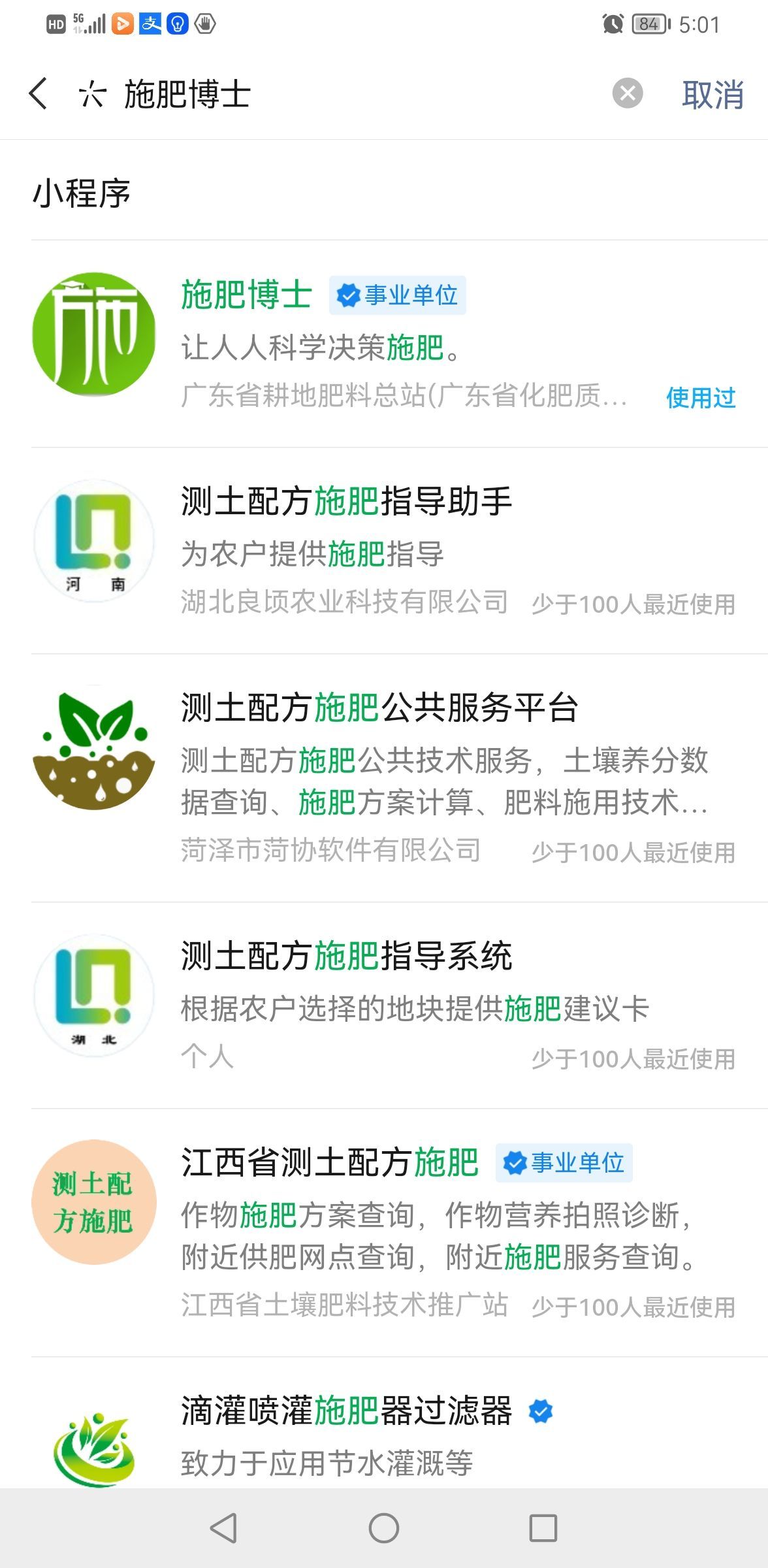768x1568 pixels.
Task: Go back using the top-left arrow
Action: click(39, 93)
